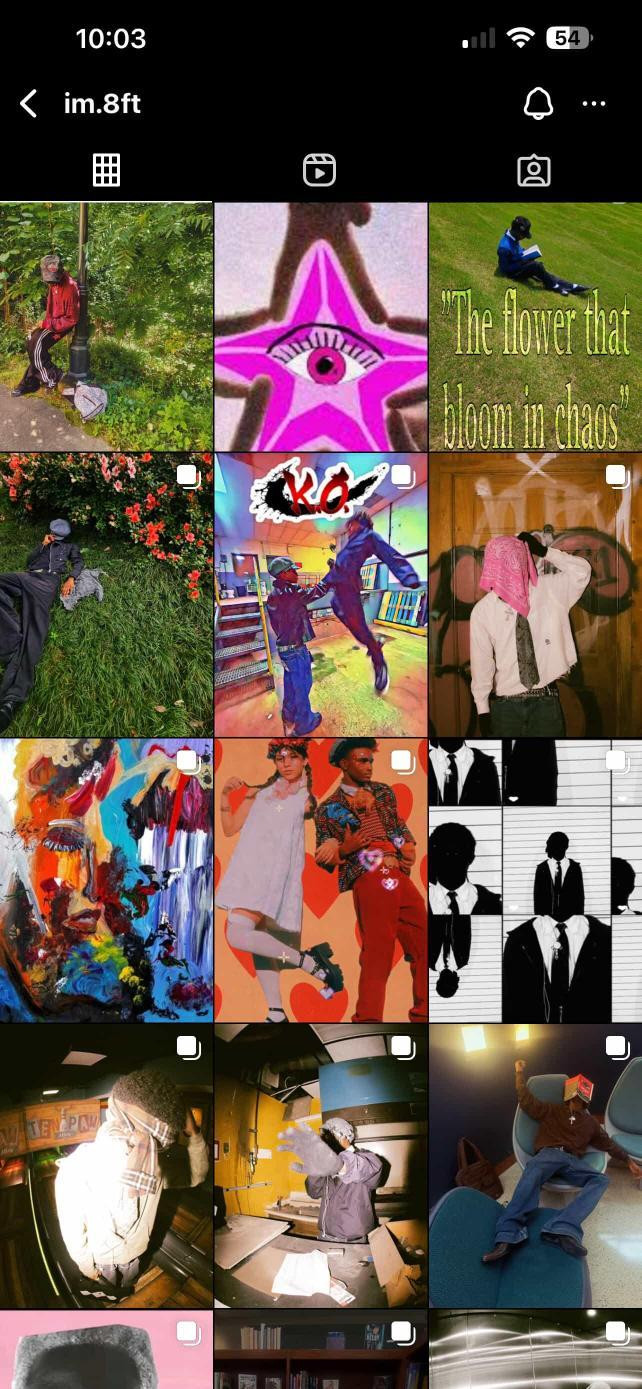Screen dimensions: 642x1389
Task: Open the black-and-white suits collage post
Action: (535, 880)
